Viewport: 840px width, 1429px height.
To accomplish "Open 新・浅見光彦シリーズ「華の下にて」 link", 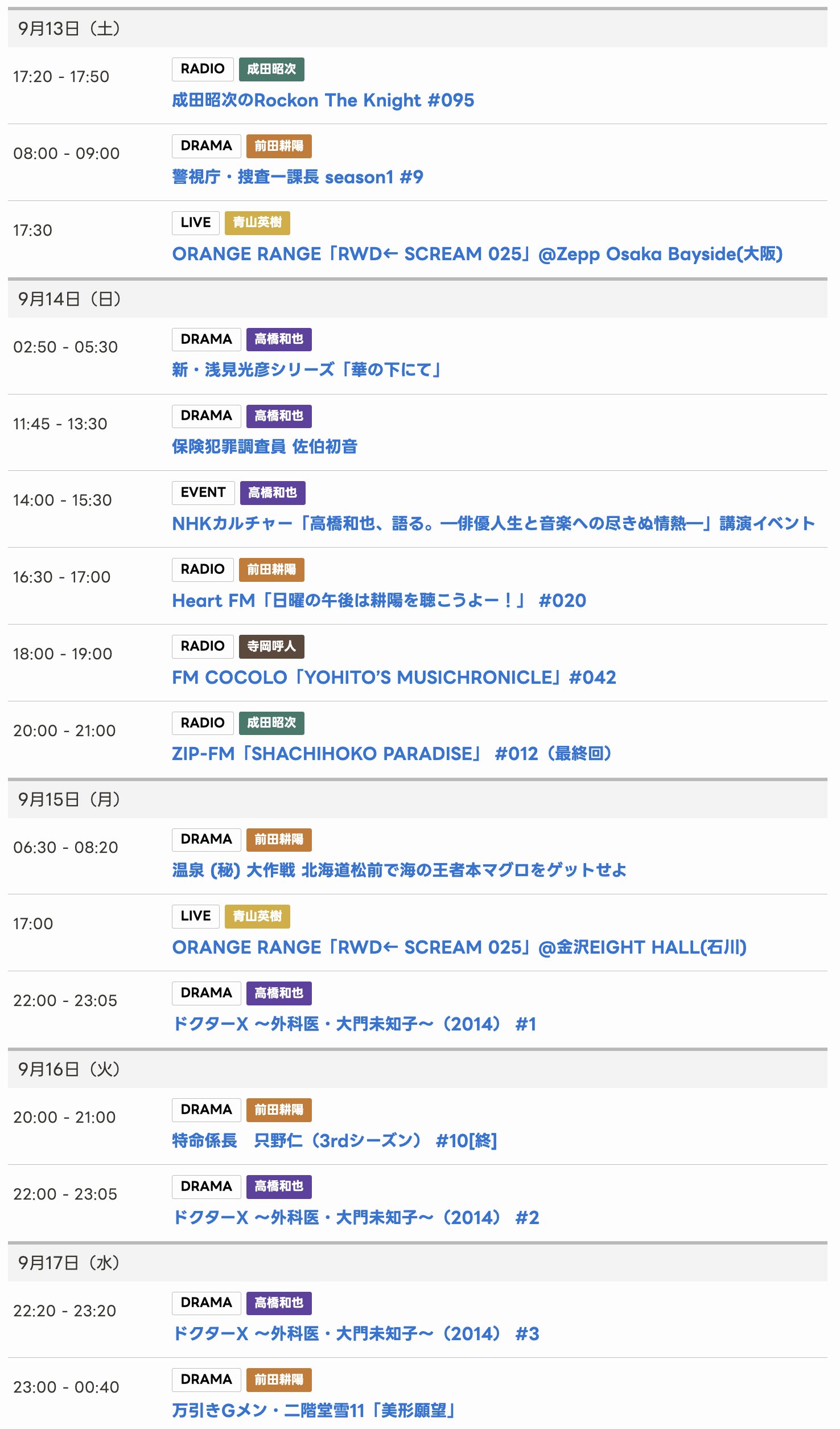I will pyautogui.click(x=306, y=370).
